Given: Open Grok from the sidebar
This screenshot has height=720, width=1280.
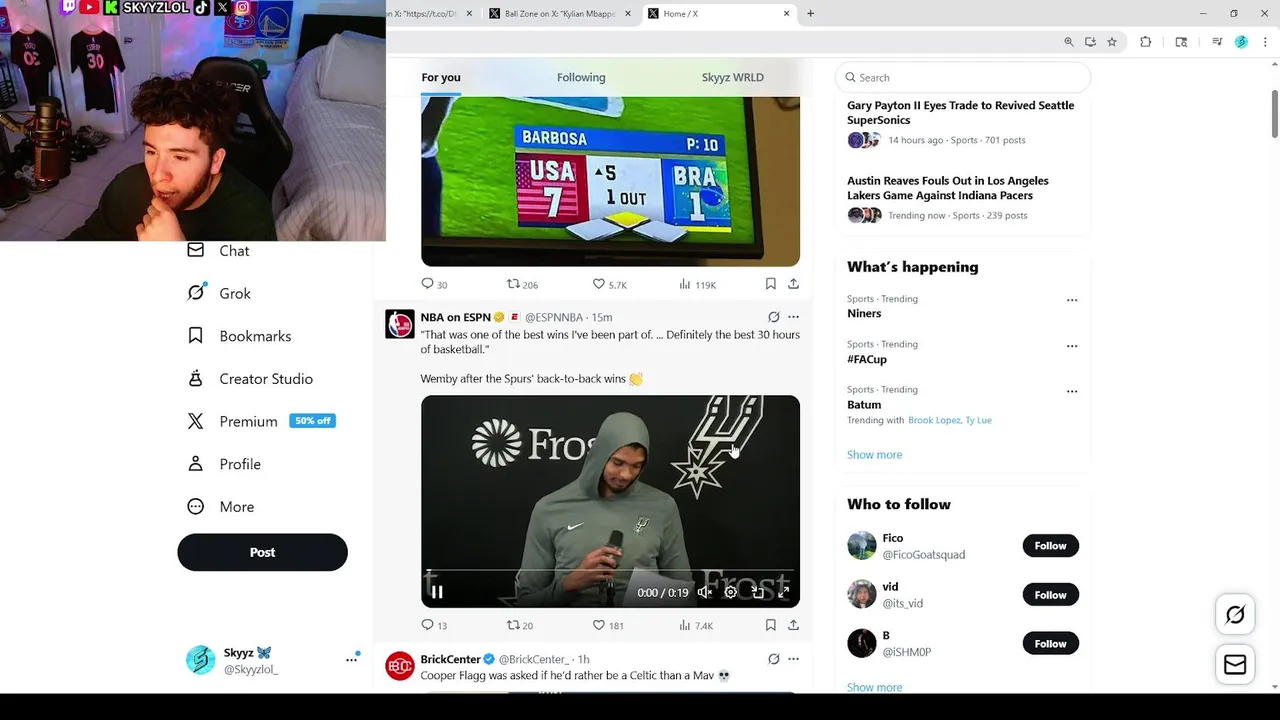Looking at the screenshot, I should [x=234, y=293].
